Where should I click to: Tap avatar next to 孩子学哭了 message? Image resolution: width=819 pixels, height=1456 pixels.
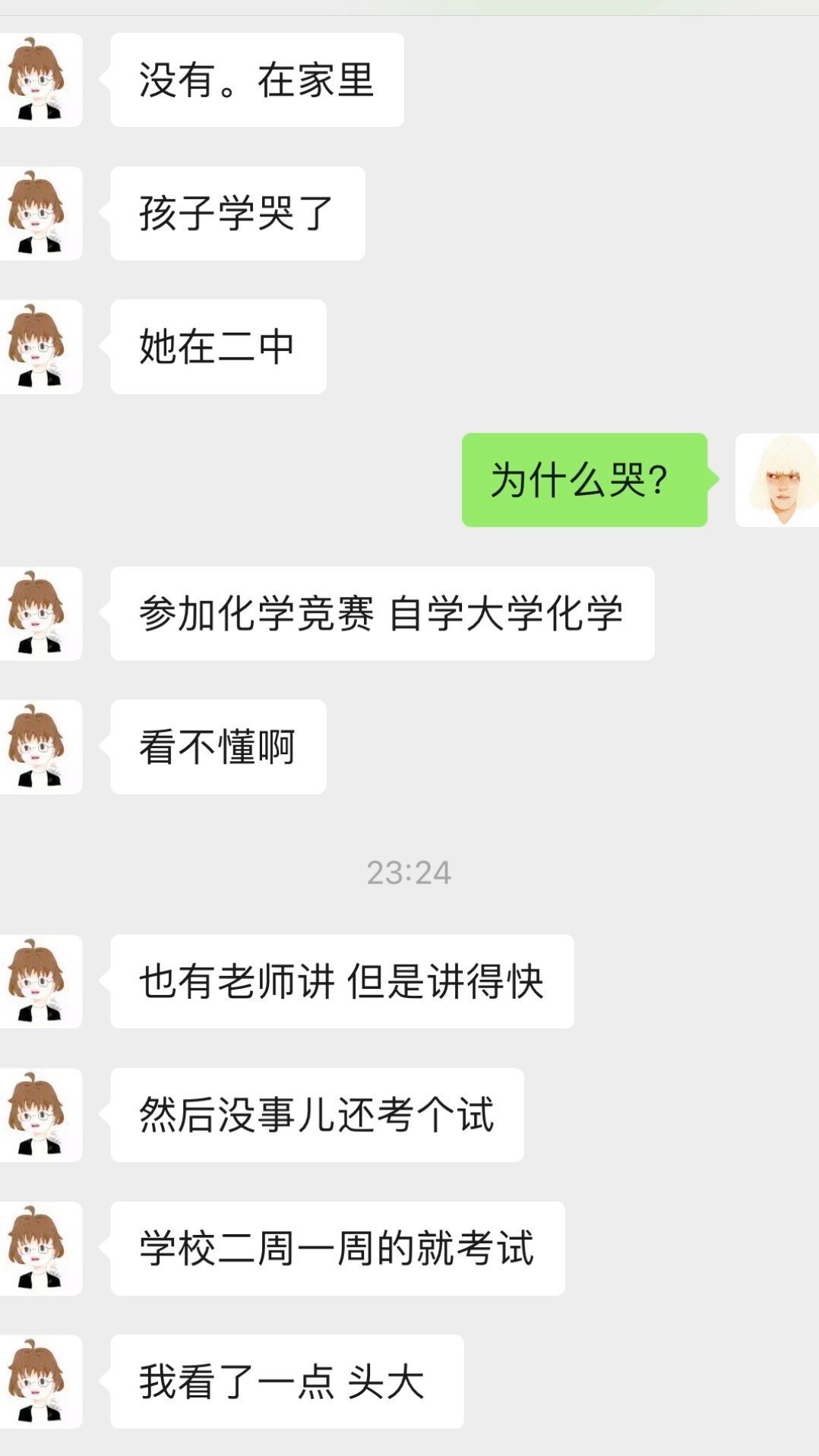[38, 213]
